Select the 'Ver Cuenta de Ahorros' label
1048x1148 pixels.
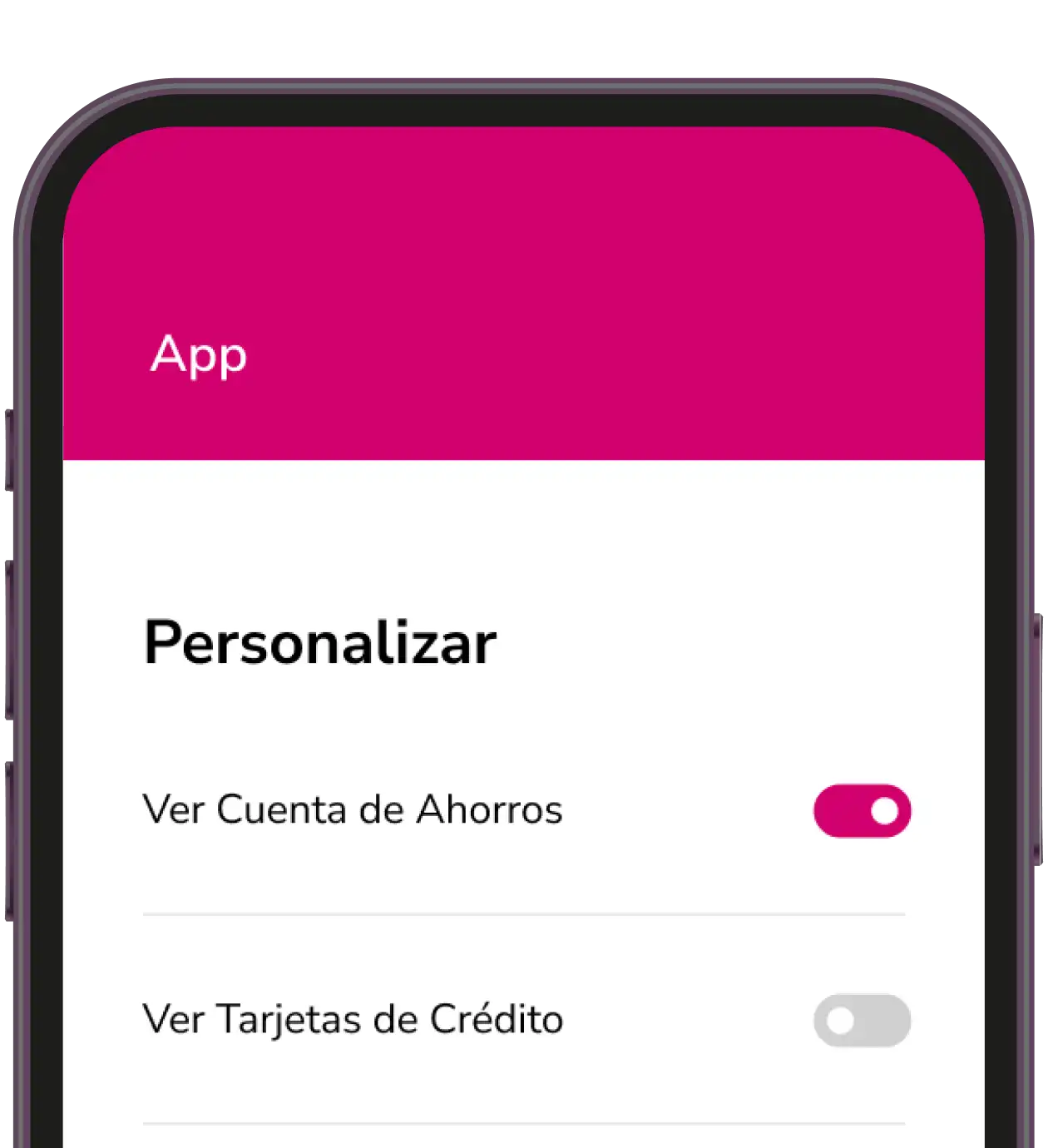353,809
